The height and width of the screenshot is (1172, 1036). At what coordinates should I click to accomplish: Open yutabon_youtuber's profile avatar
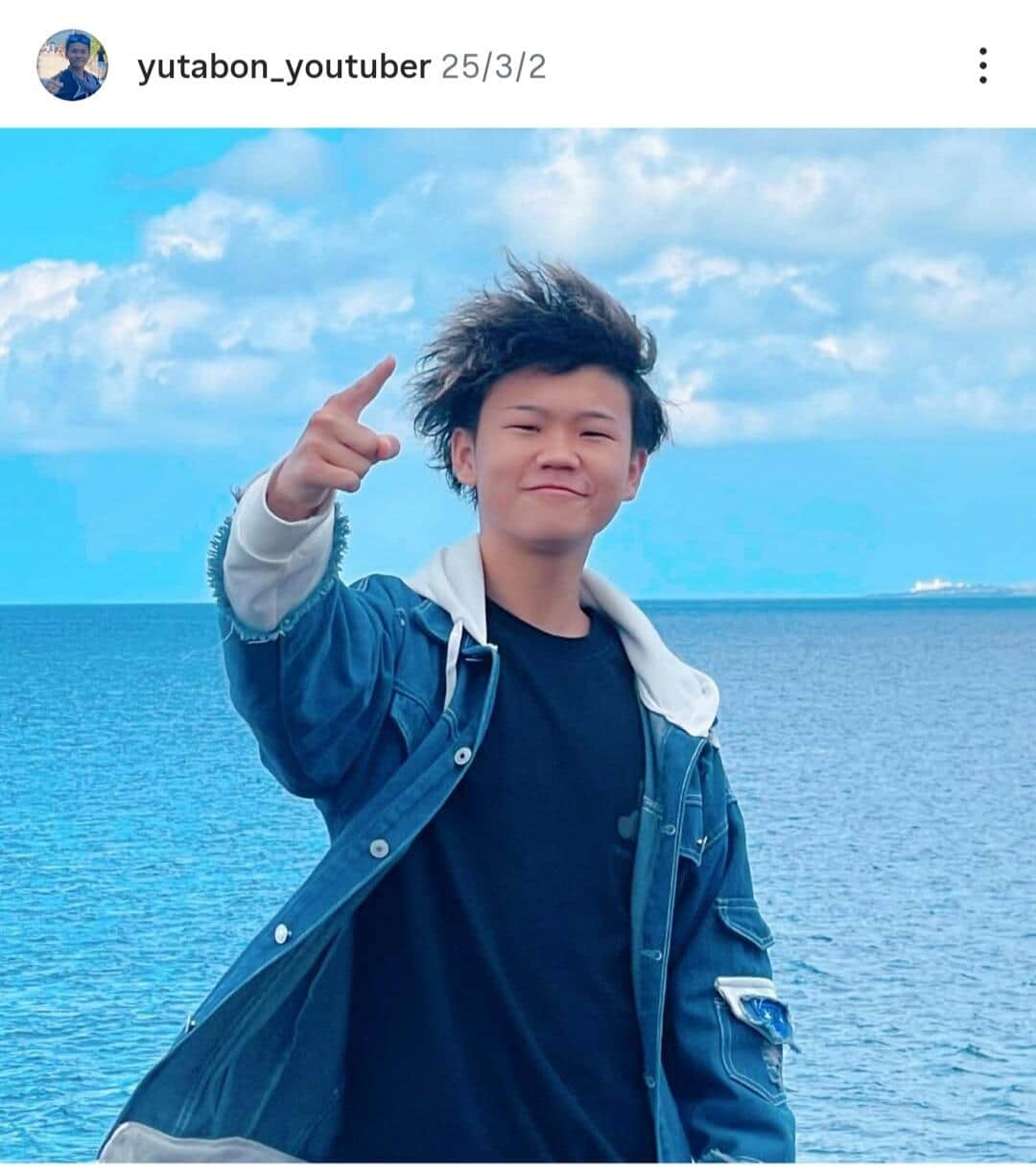[72, 65]
